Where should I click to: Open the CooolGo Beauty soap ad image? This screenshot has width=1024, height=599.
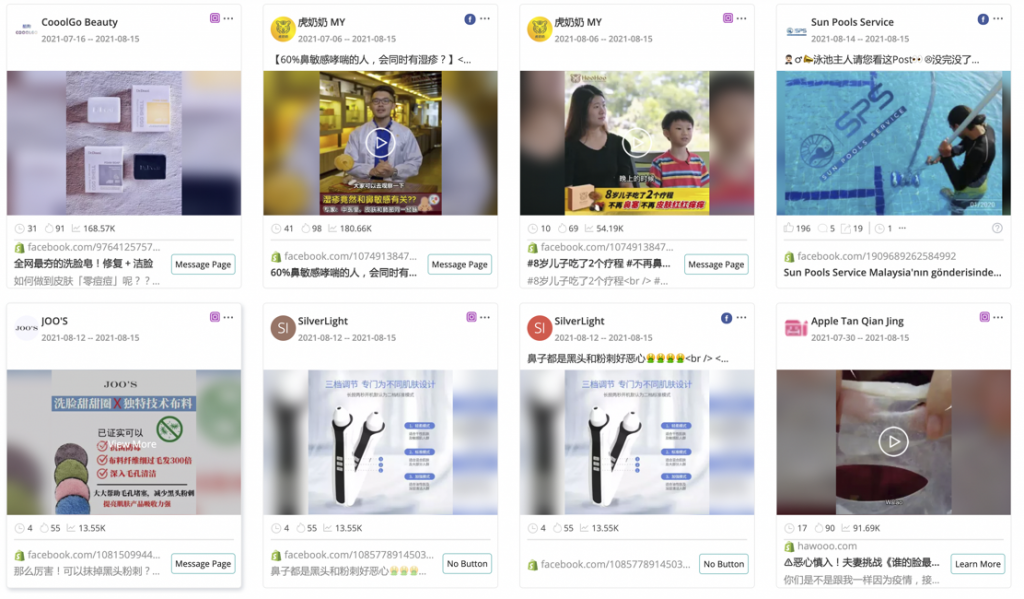[124, 142]
